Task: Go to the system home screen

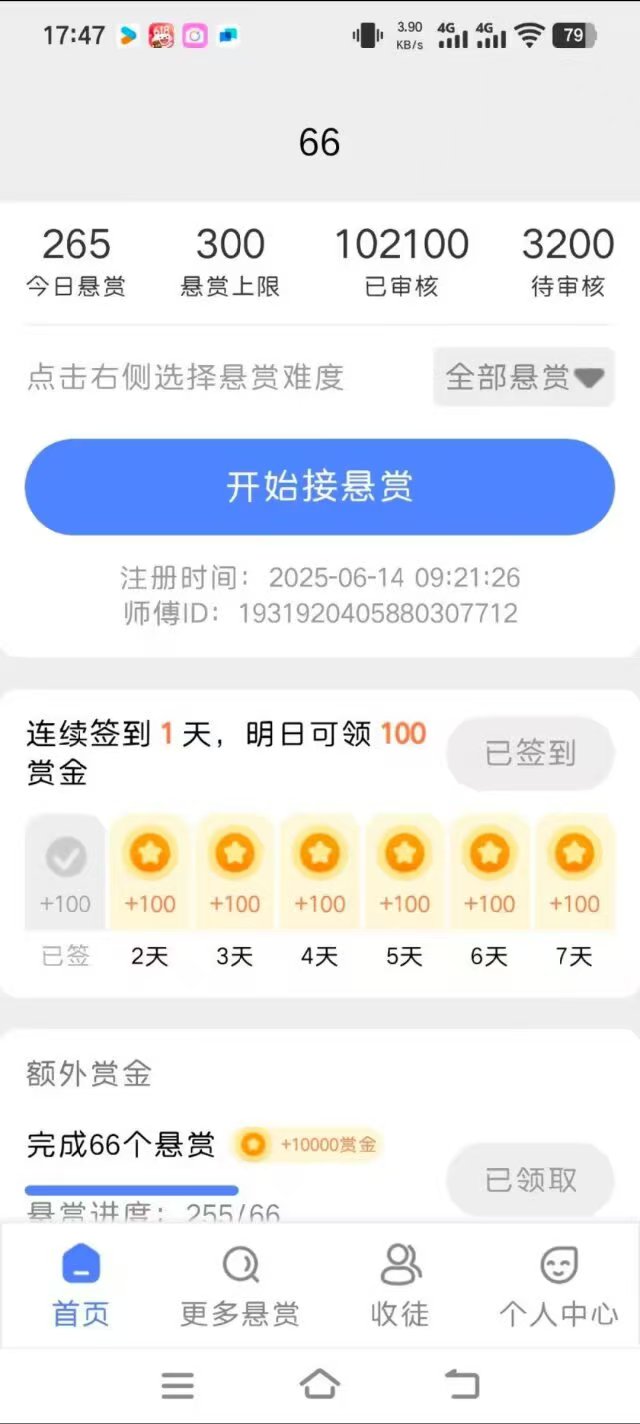Action: (319, 1385)
